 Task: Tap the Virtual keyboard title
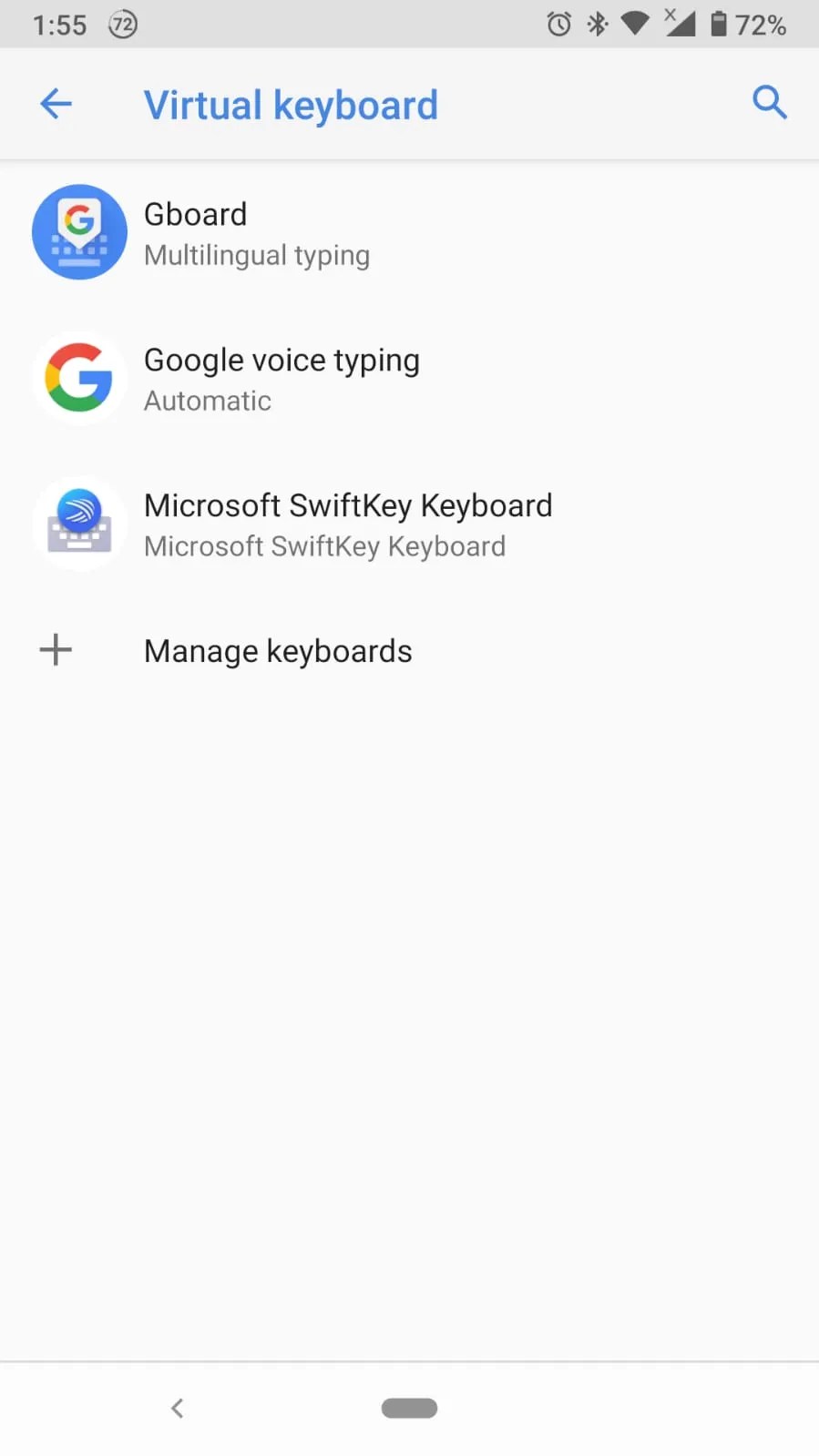pos(291,103)
